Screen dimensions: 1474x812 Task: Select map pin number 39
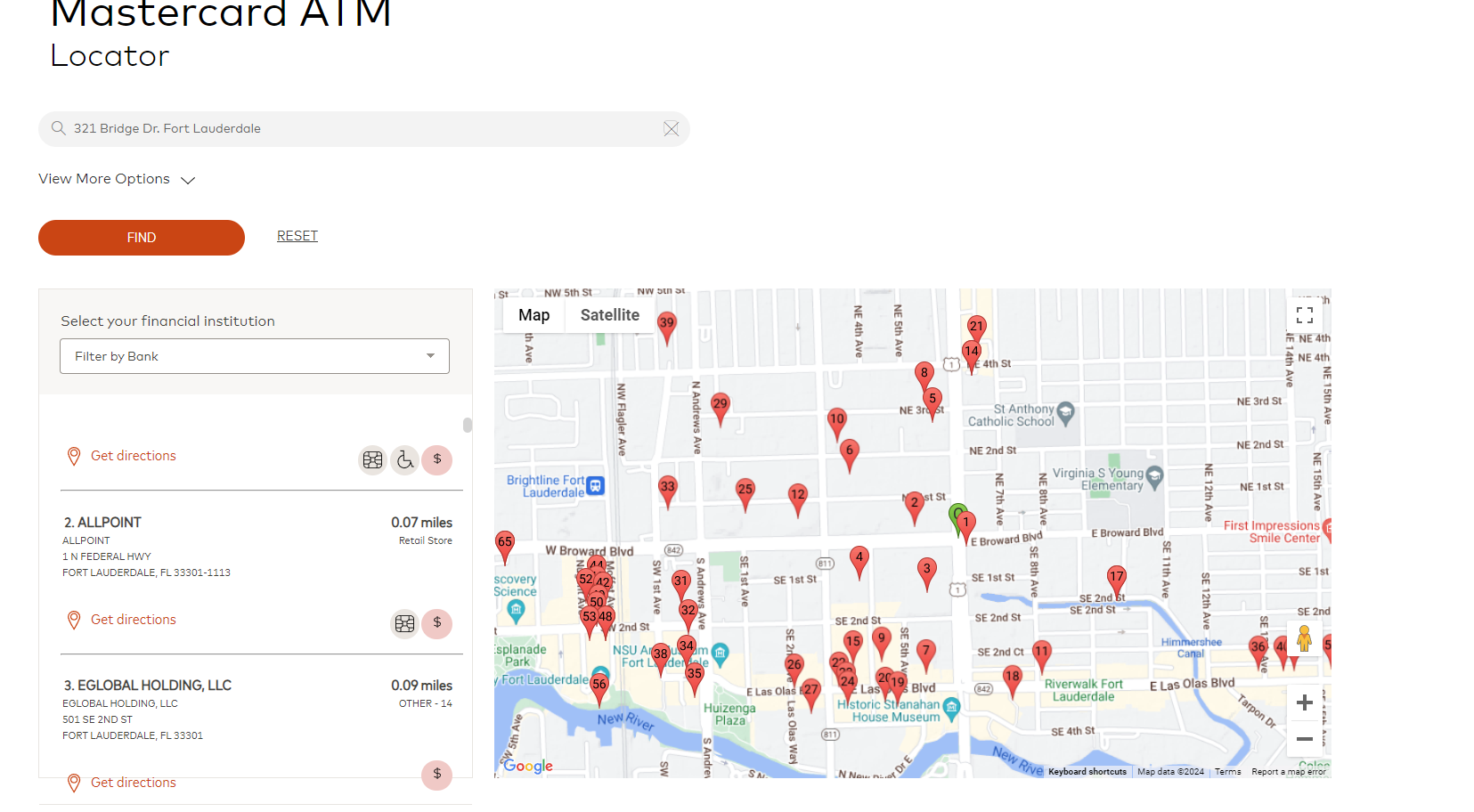[x=666, y=325]
